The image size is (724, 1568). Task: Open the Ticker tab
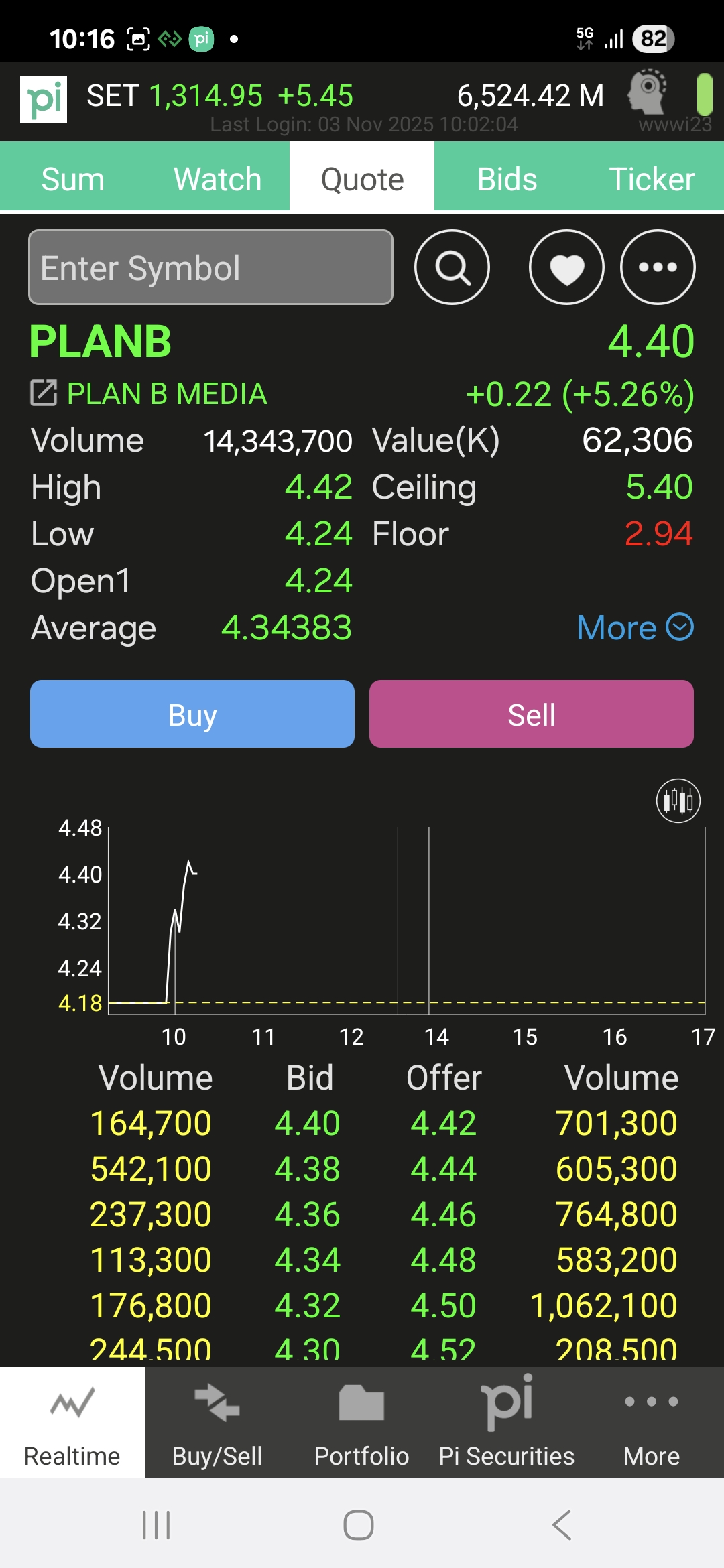[651, 179]
